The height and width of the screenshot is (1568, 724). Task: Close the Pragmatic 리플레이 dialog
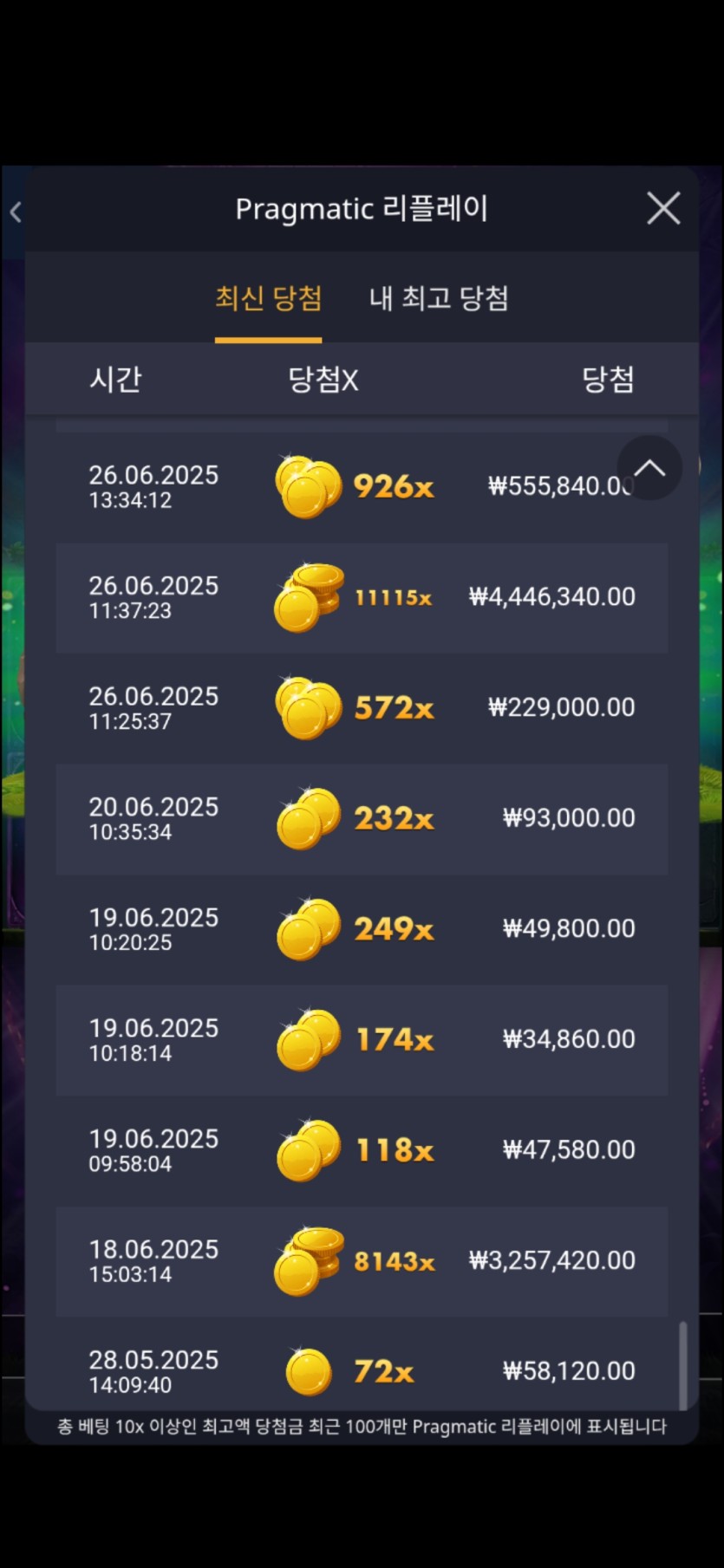point(663,209)
